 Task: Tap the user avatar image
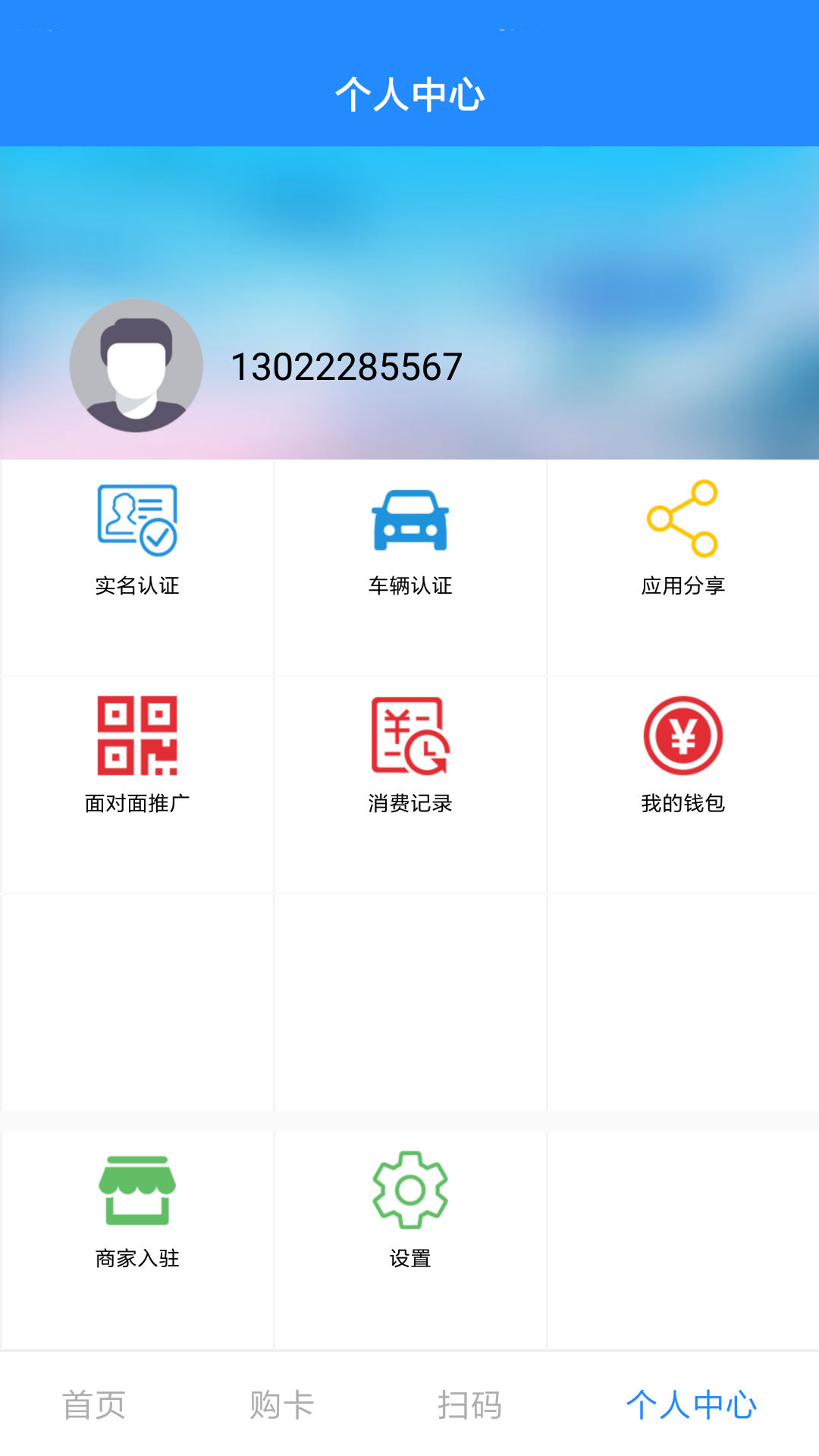pos(136,366)
